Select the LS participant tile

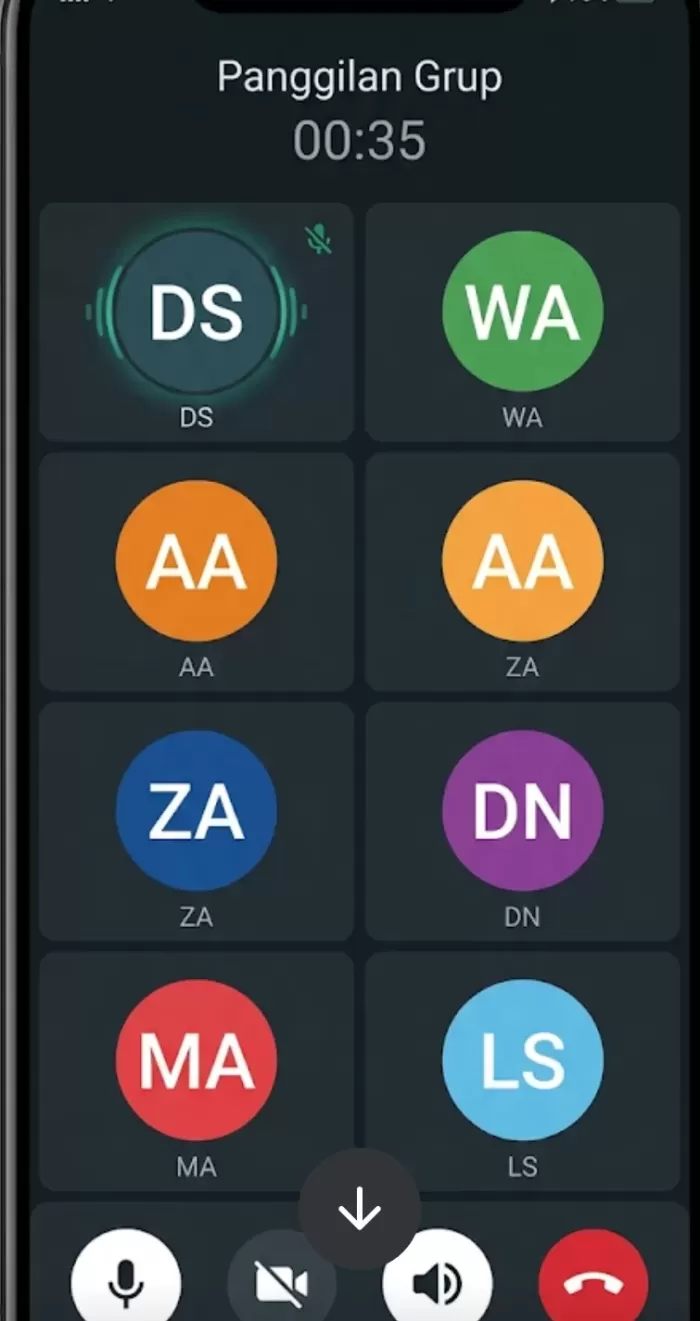[x=522, y=1070]
